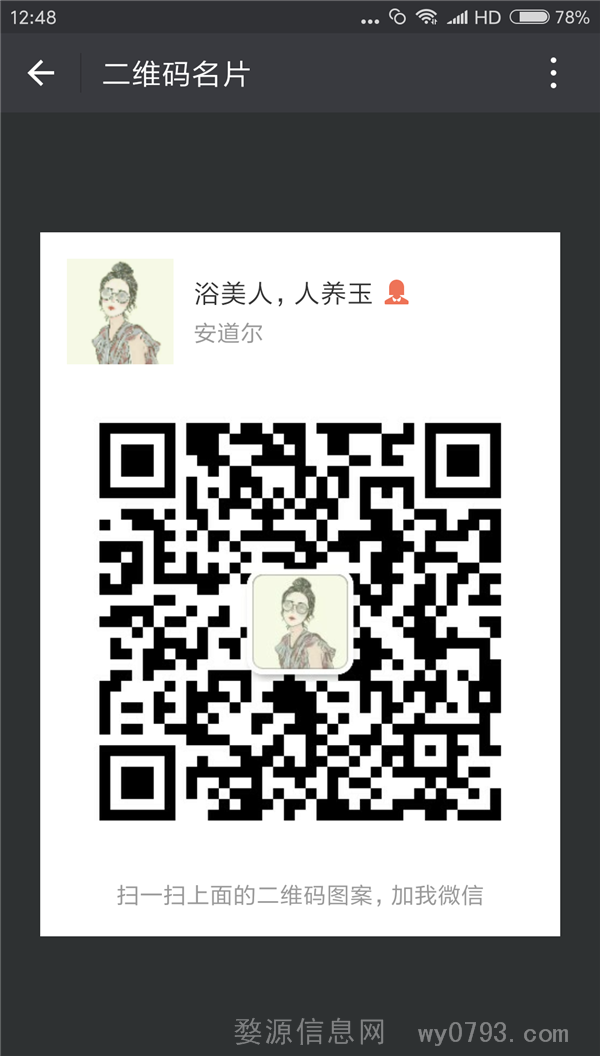
Task: Open the three-dot overflow menu
Action: coord(553,73)
